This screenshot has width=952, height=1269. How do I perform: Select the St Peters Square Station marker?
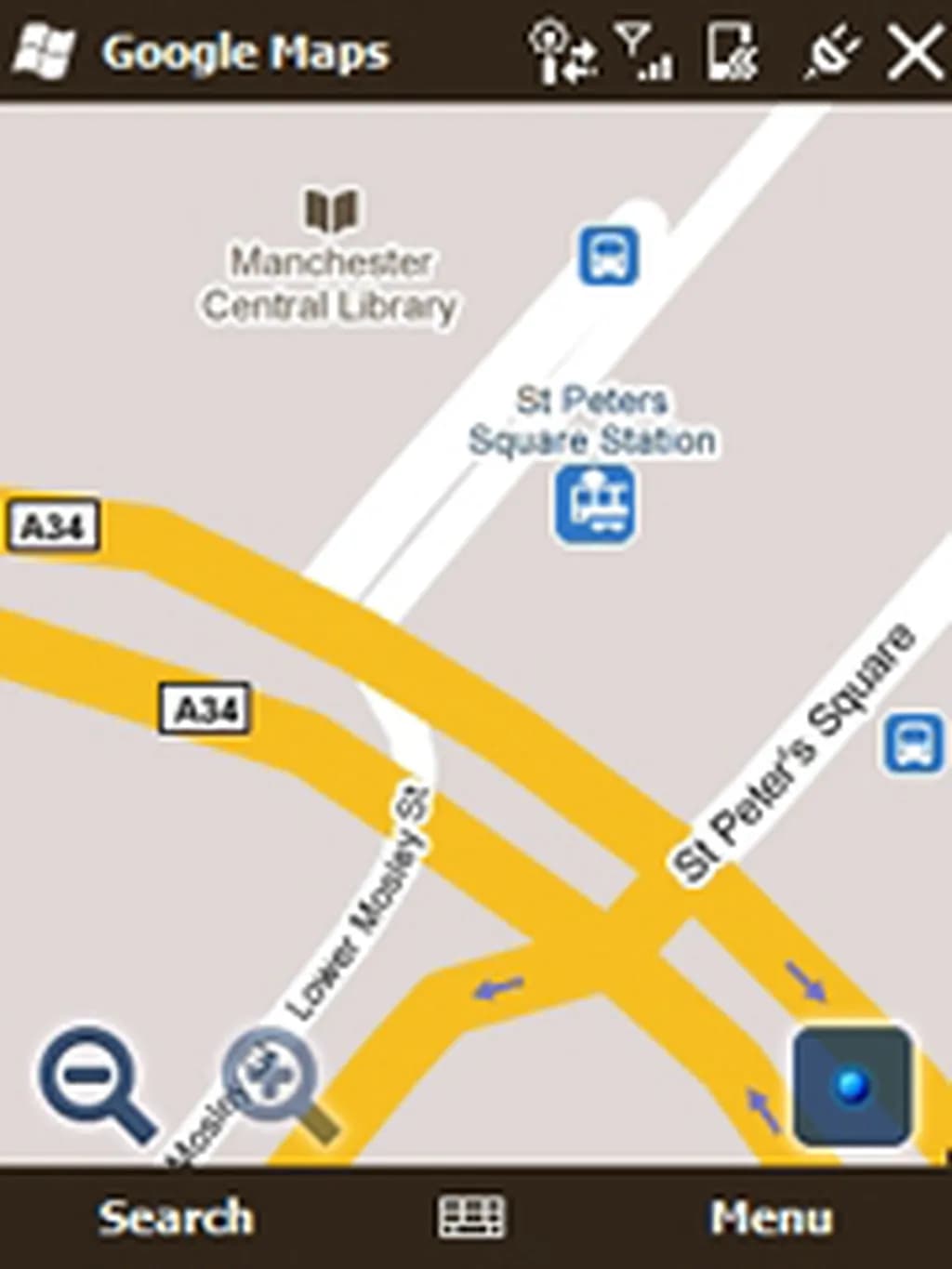[595, 503]
